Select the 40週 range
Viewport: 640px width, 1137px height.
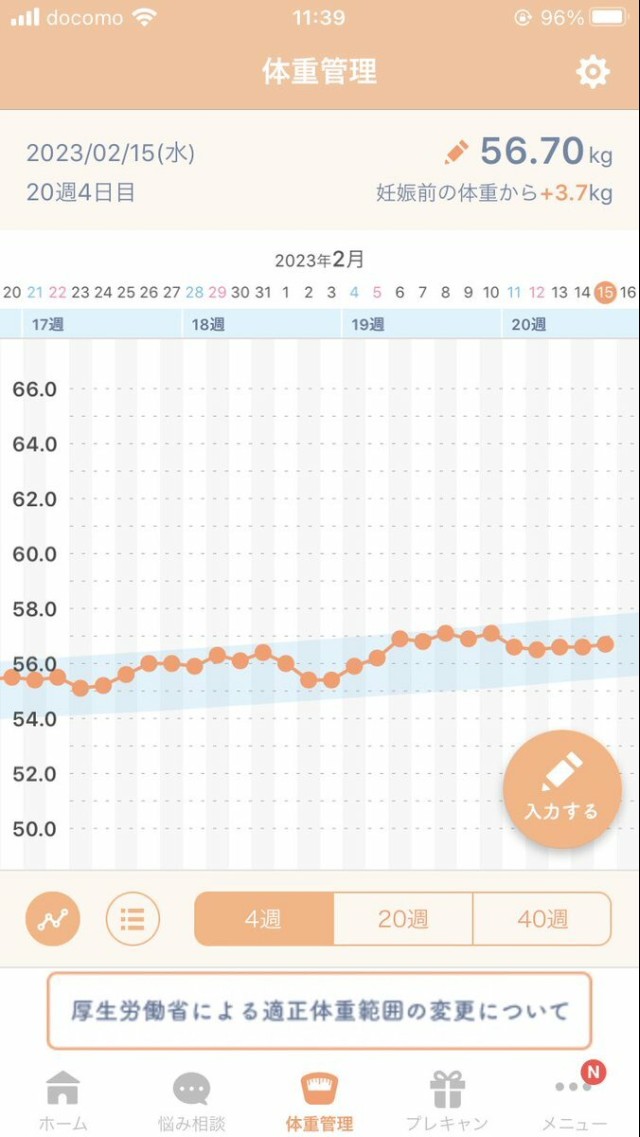point(542,919)
